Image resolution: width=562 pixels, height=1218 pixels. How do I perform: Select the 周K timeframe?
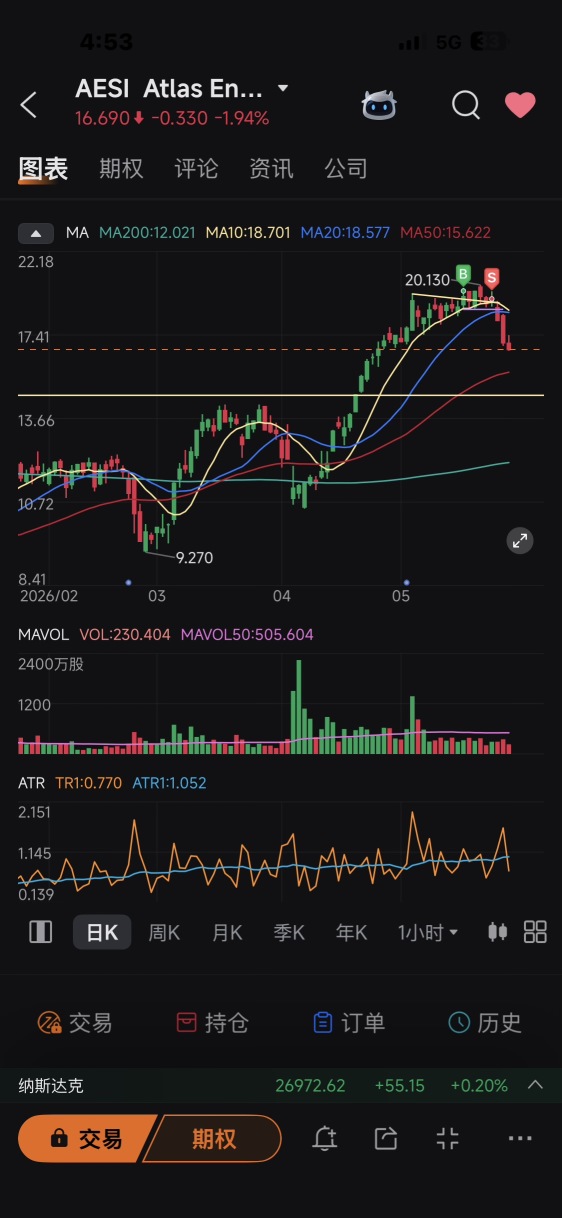164,933
